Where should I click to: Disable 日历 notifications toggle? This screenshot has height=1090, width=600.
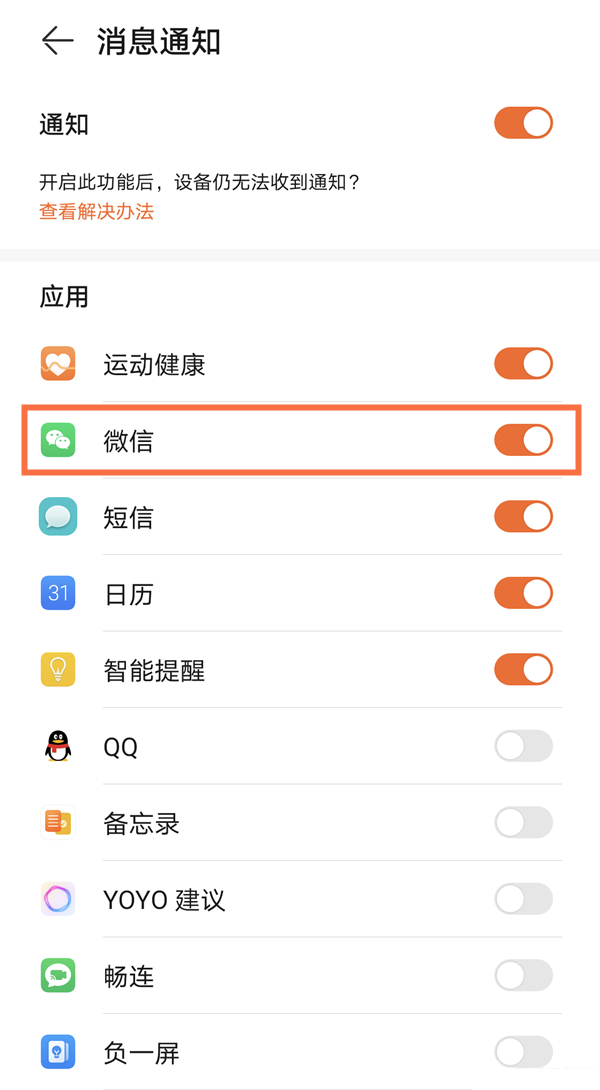pyautogui.click(x=523, y=593)
